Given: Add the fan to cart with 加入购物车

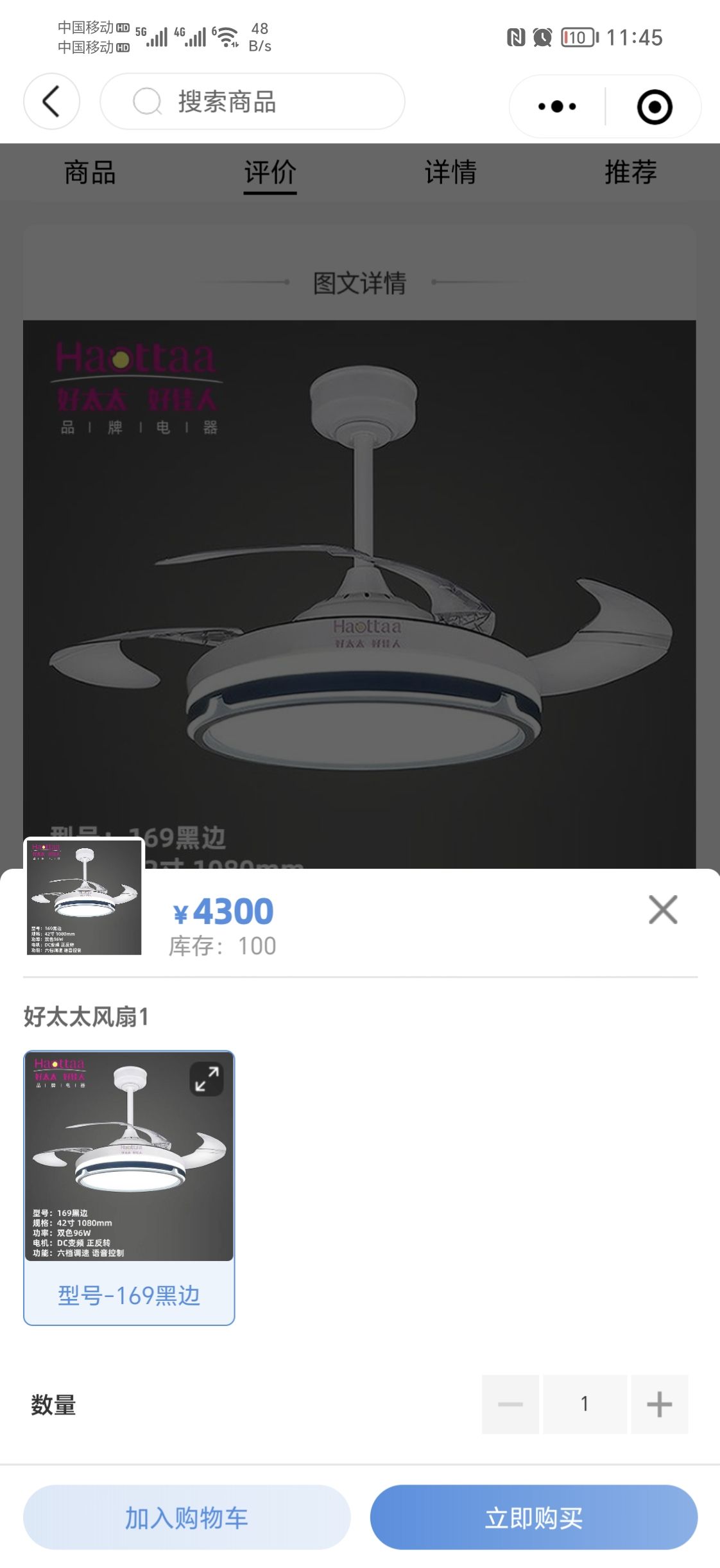Looking at the screenshot, I should tap(187, 1517).
